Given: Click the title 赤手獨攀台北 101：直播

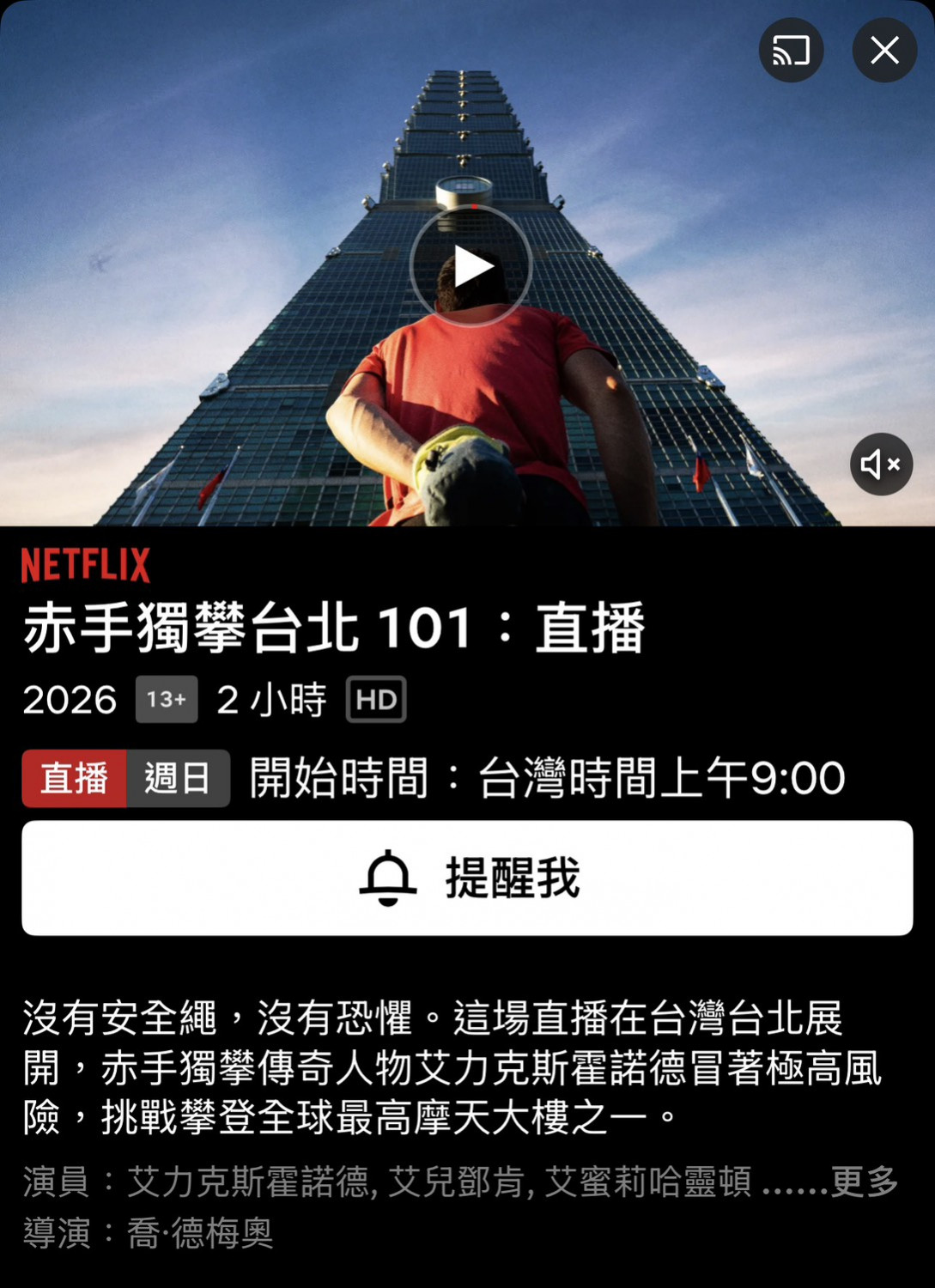Looking at the screenshot, I should coord(335,628).
